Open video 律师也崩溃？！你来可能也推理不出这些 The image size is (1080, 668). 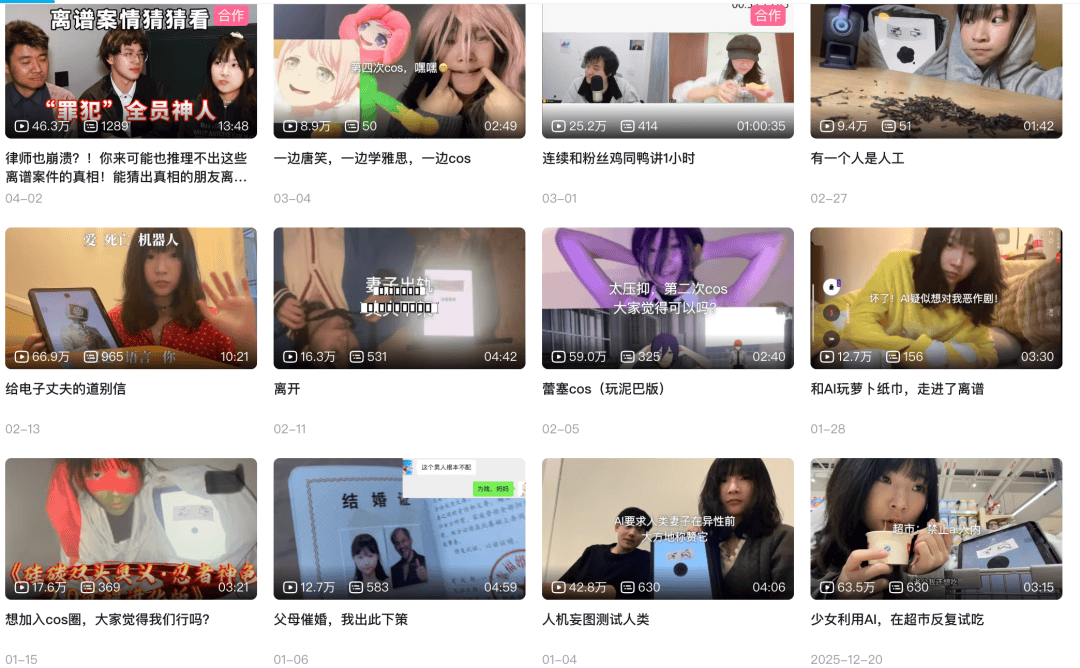[131, 70]
